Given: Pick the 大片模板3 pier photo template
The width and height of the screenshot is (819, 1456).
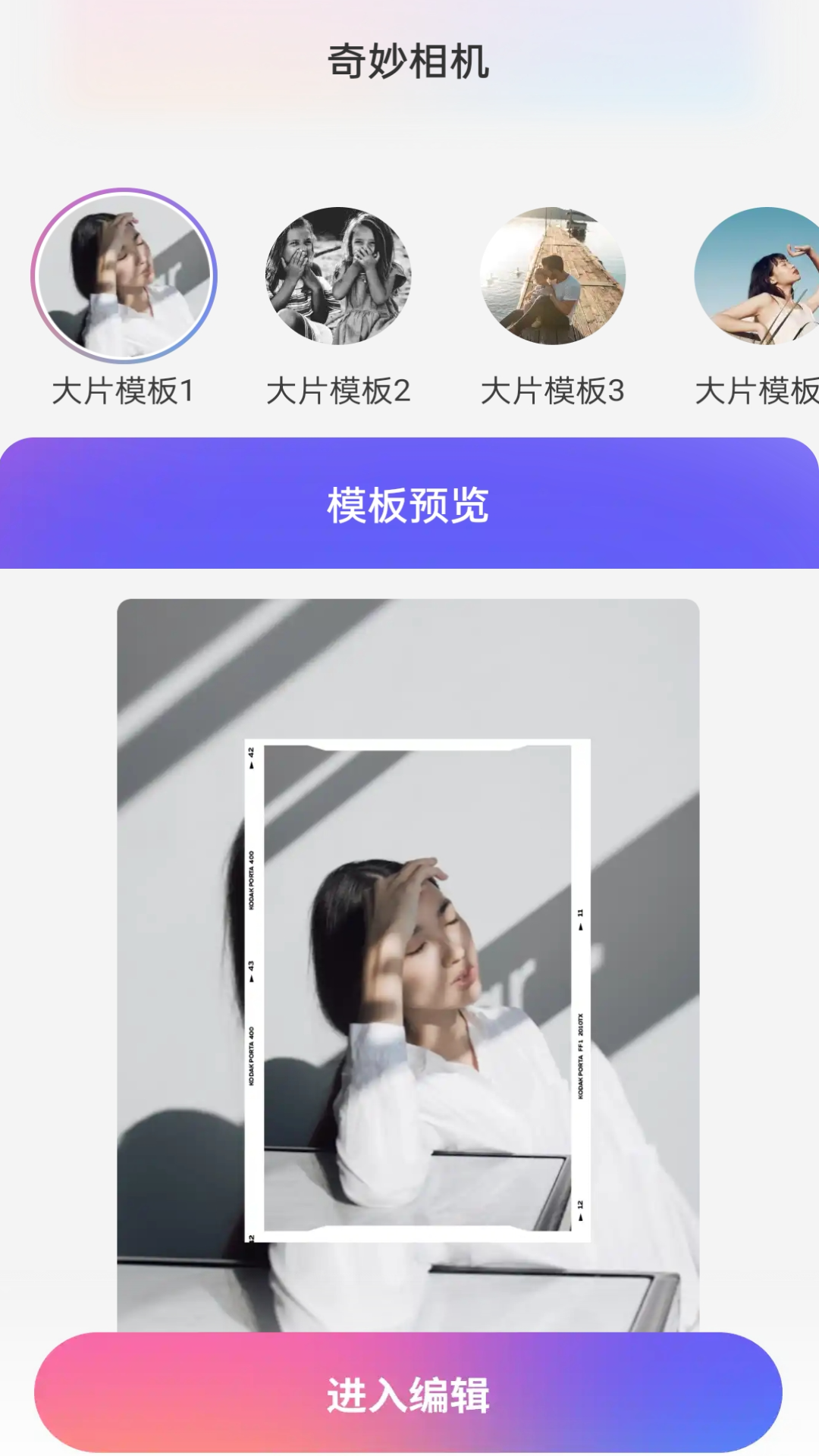Looking at the screenshot, I should pyautogui.click(x=553, y=277).
